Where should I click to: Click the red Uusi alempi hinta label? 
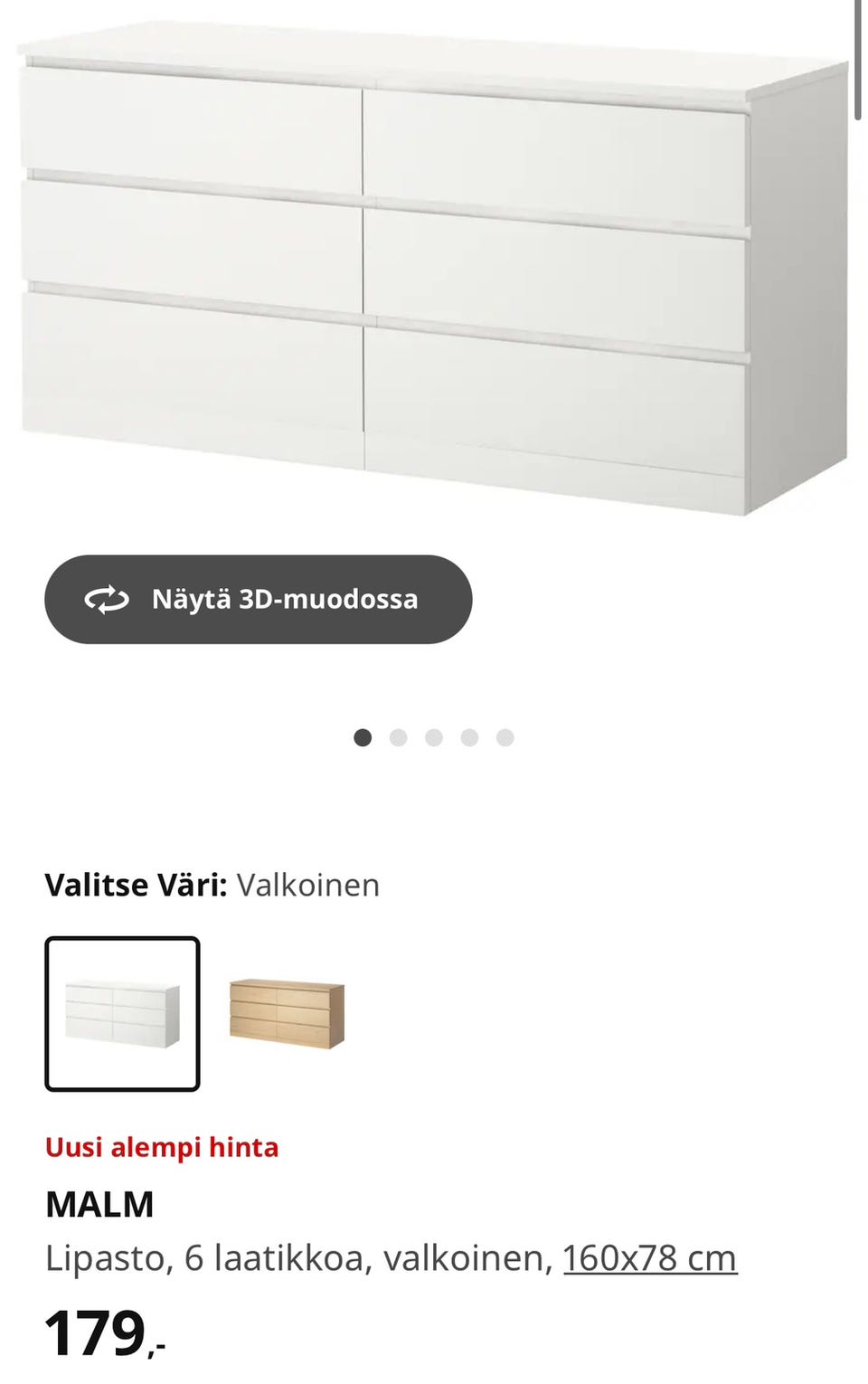coord(163,1147)
